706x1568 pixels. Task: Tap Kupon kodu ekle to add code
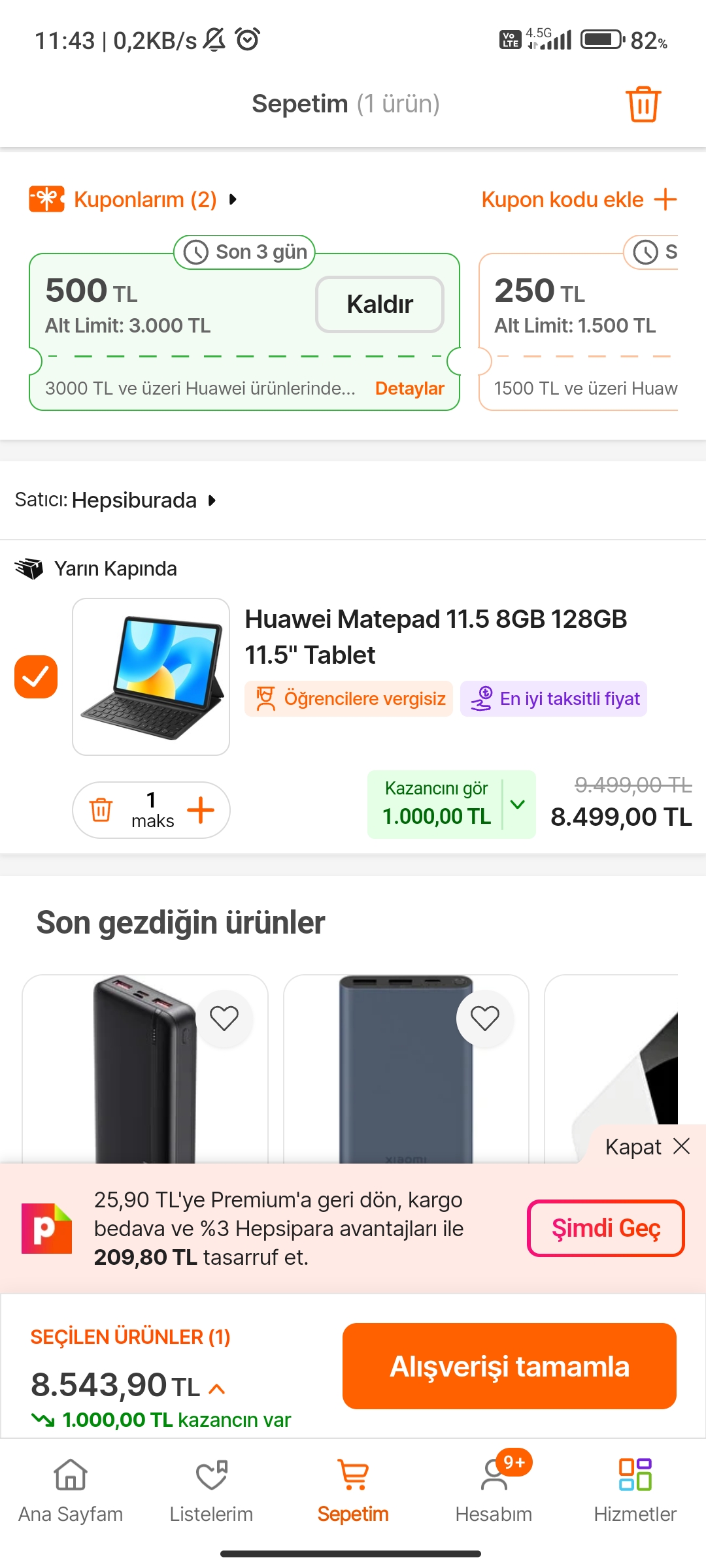point(578,199)
